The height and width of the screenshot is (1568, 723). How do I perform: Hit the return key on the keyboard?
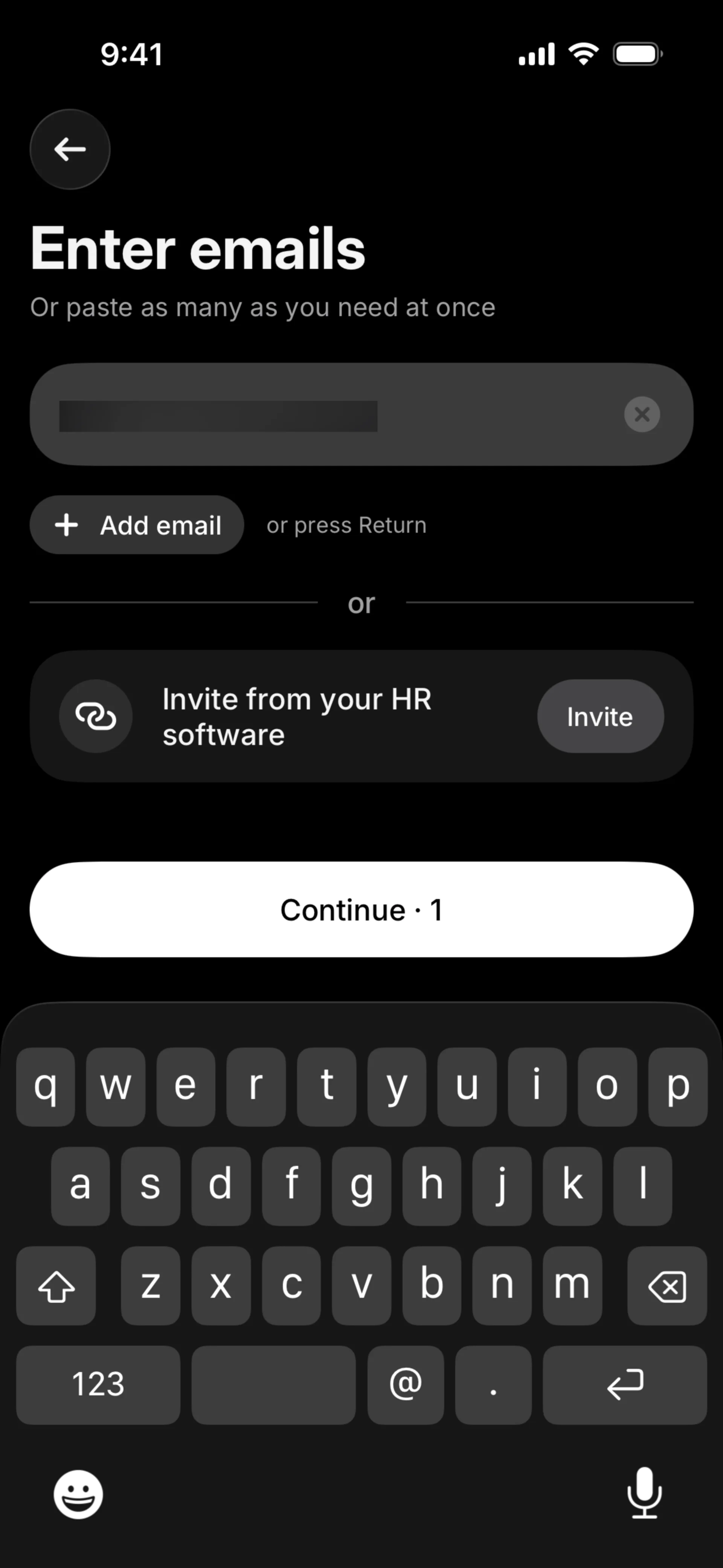coord(624,1384)
